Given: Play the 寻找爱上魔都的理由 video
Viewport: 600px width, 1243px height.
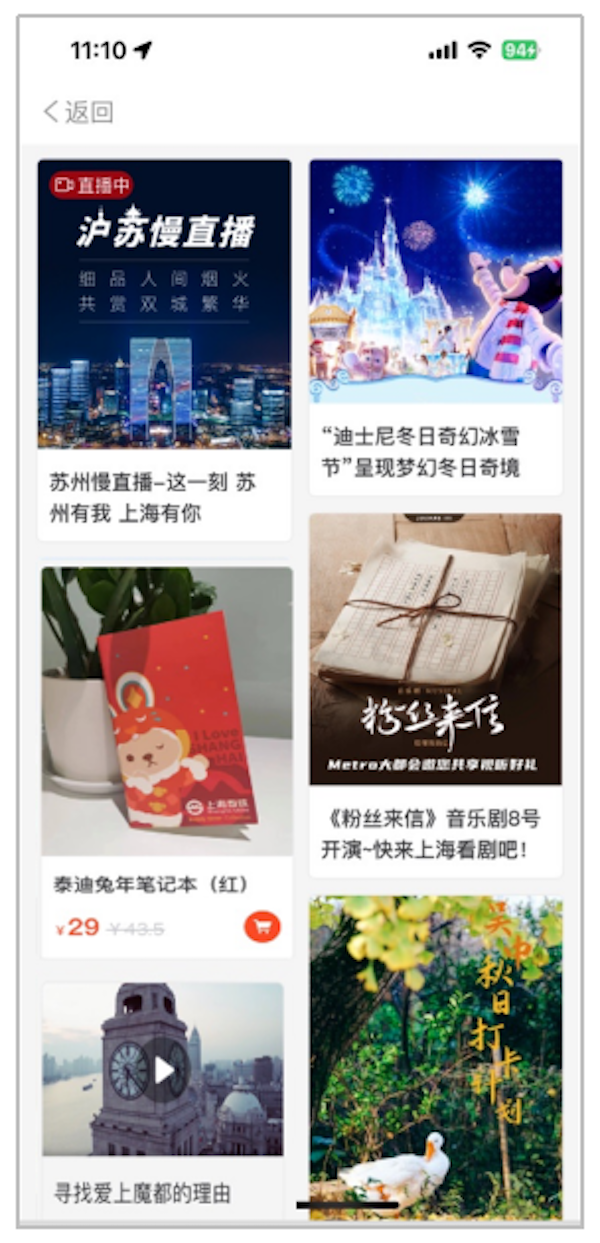Looking at the screenshot, I should (x=164, y=1070).
